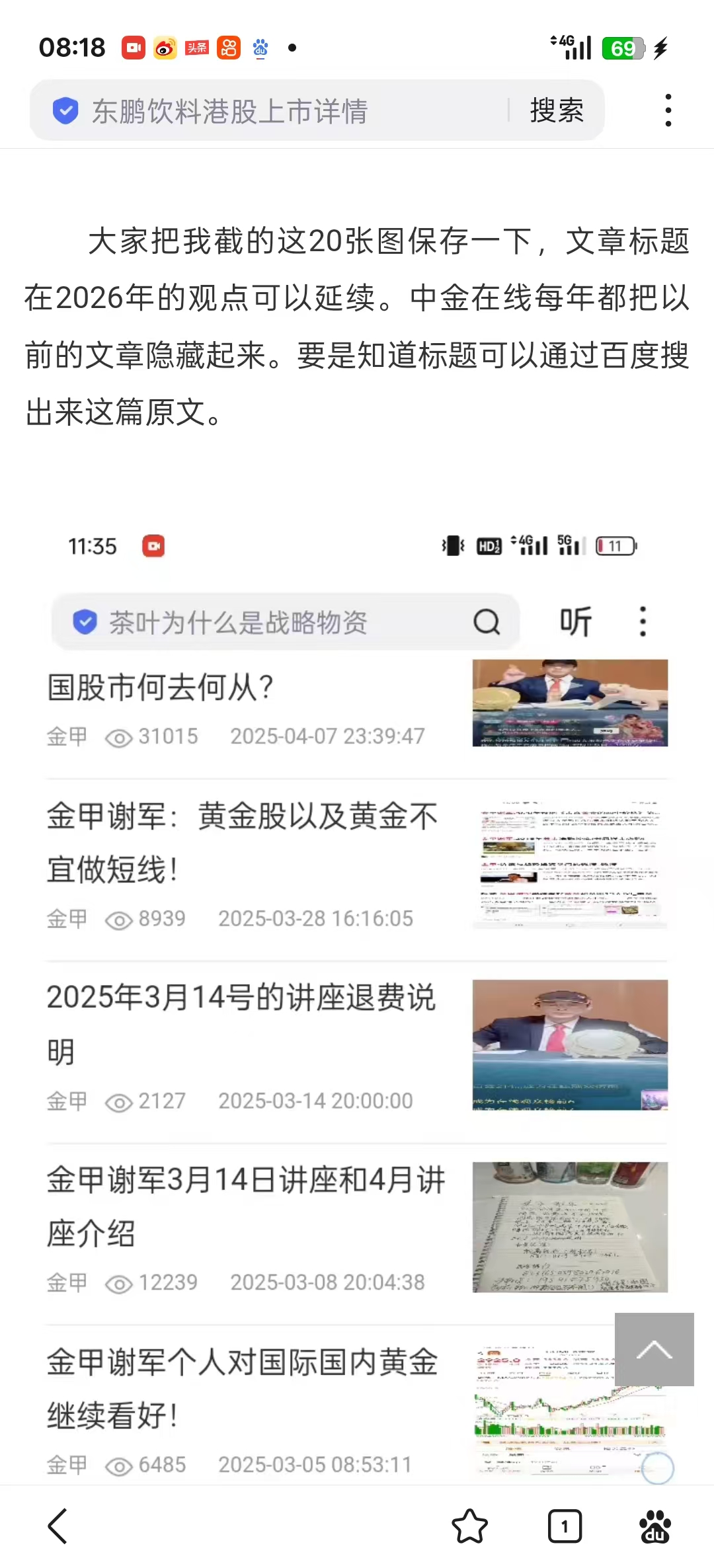Tap the Toutiao 头条 icon in the status bar
The height and width of the screenshot is (1568, 714).
[198, 47]
